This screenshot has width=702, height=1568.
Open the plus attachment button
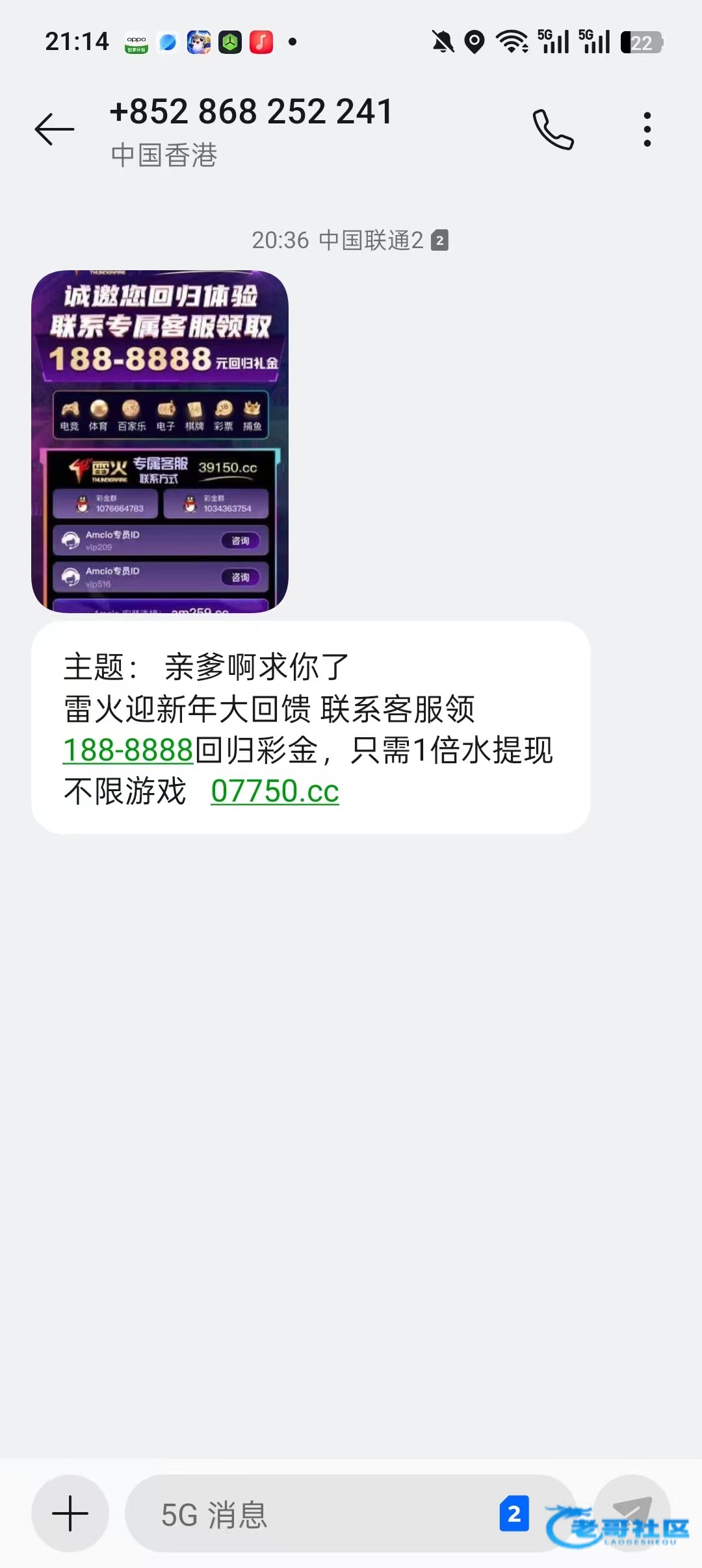[x=70, y=1513]
